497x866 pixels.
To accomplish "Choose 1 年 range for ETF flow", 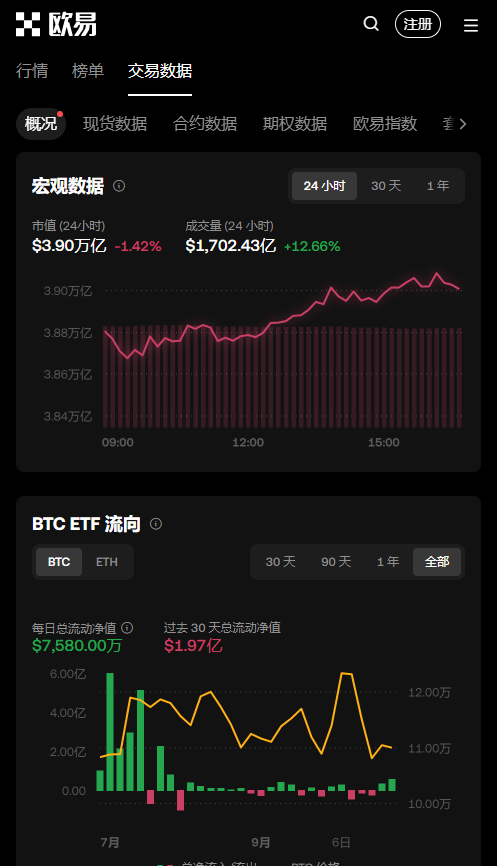I will click(388, 562).
